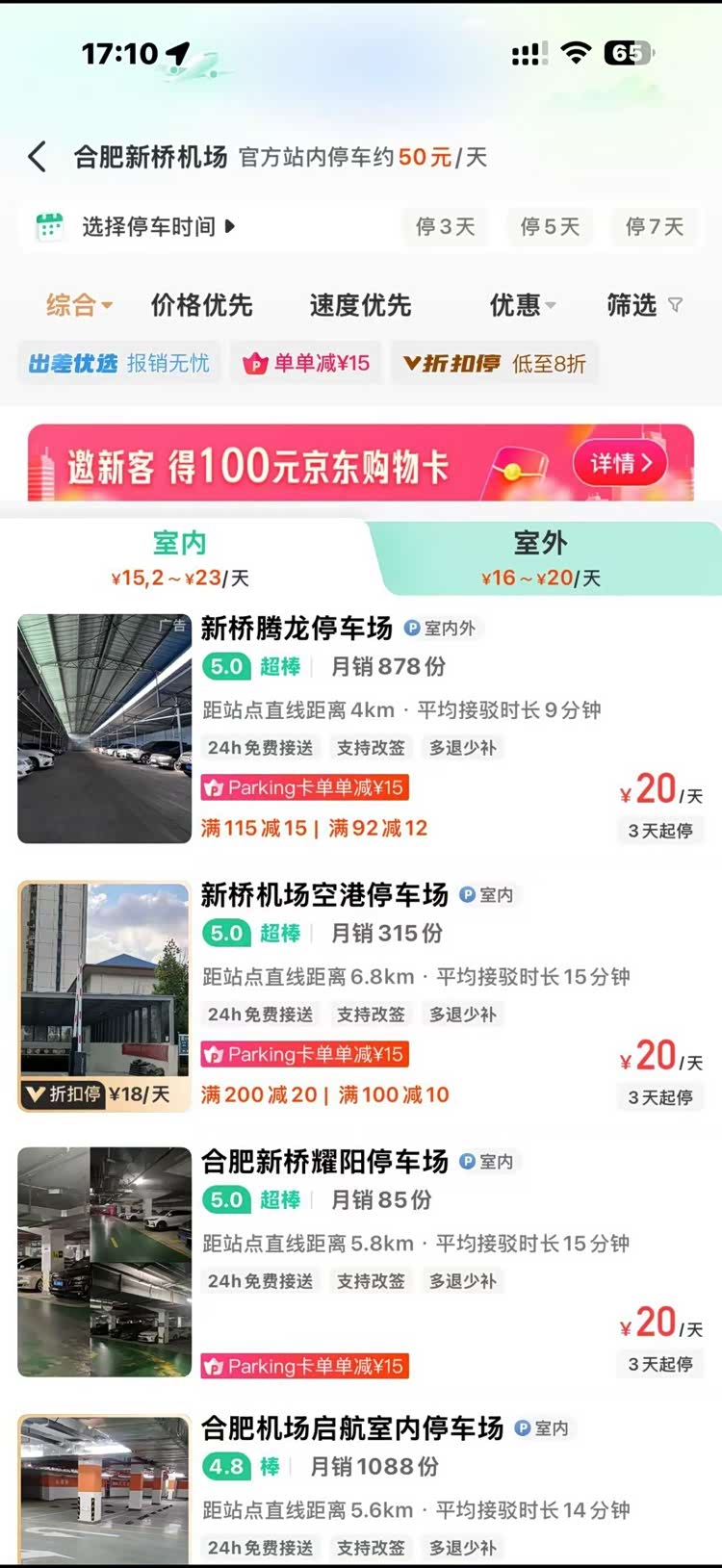Select the 停7天 quick option
The height and width of the screenshot is (1568, 722).
(x=655, y=227)
